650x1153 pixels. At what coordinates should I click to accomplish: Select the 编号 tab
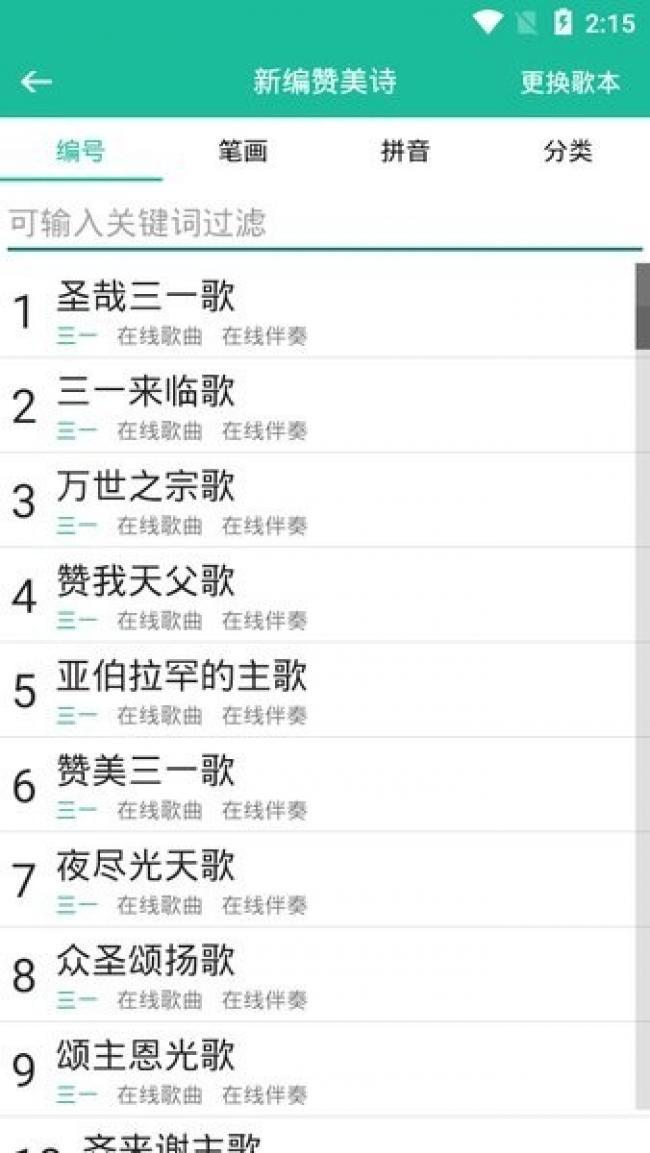tap(81, 151)
